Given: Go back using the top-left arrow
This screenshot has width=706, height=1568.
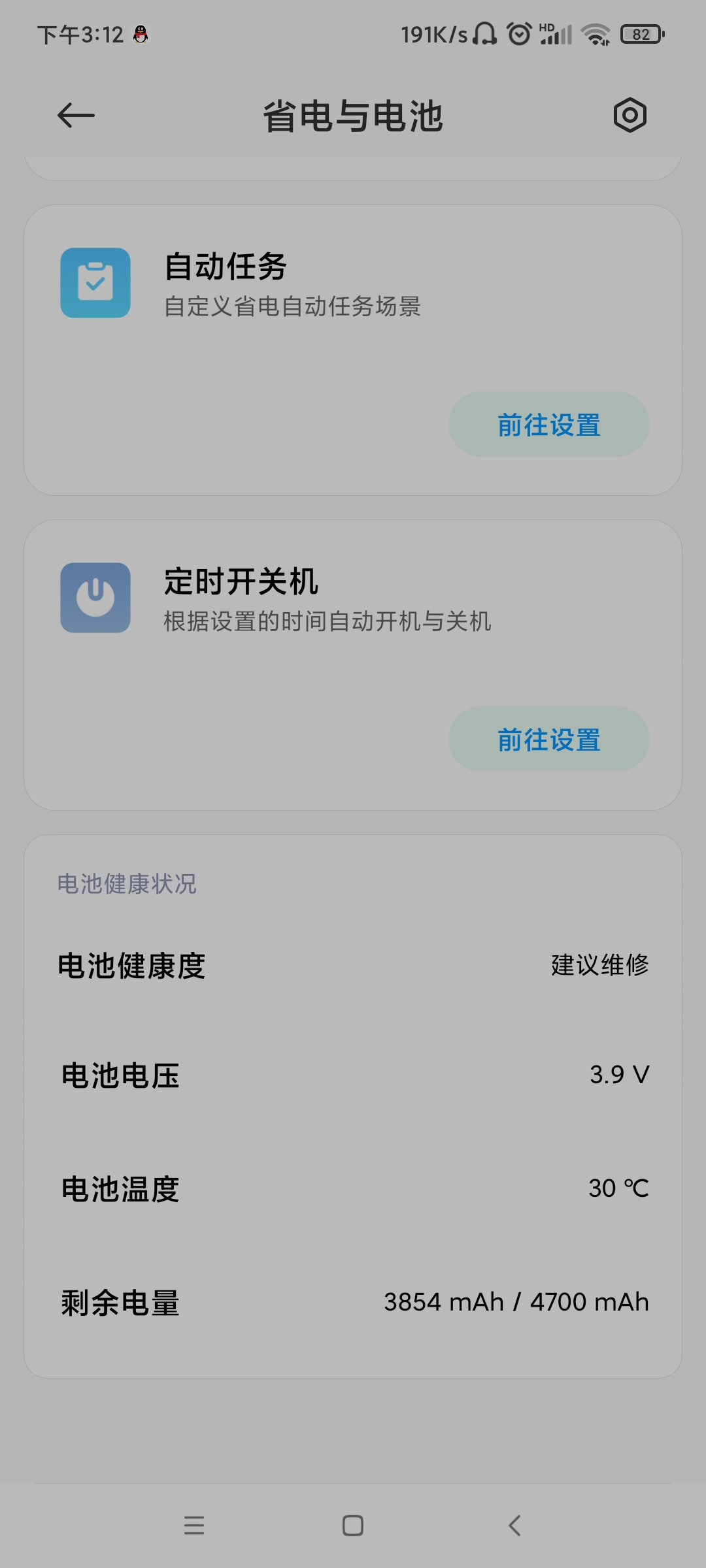Looking at the screenshot, I should pyautogui.click(x=76, y=116).
